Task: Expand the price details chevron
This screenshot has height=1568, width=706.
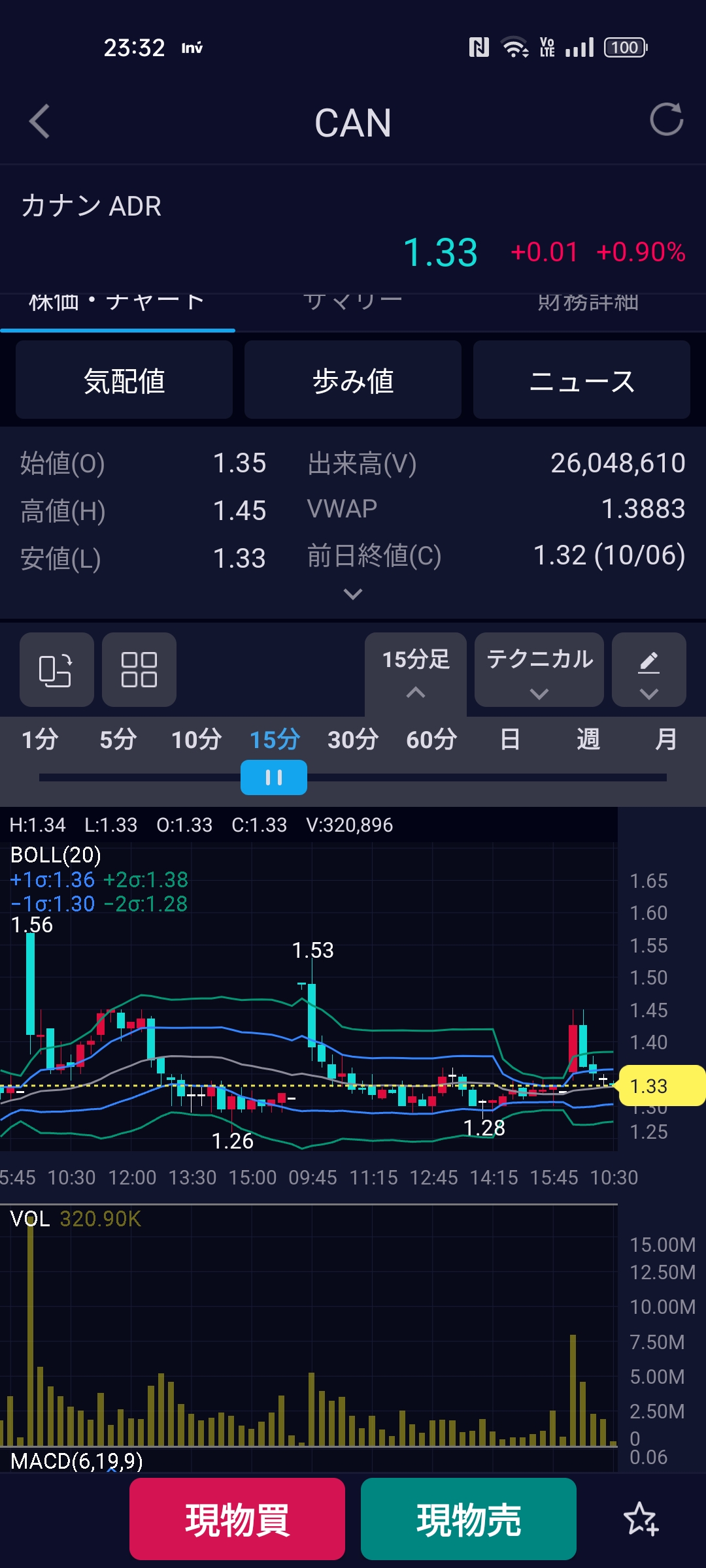Action: 353,594
